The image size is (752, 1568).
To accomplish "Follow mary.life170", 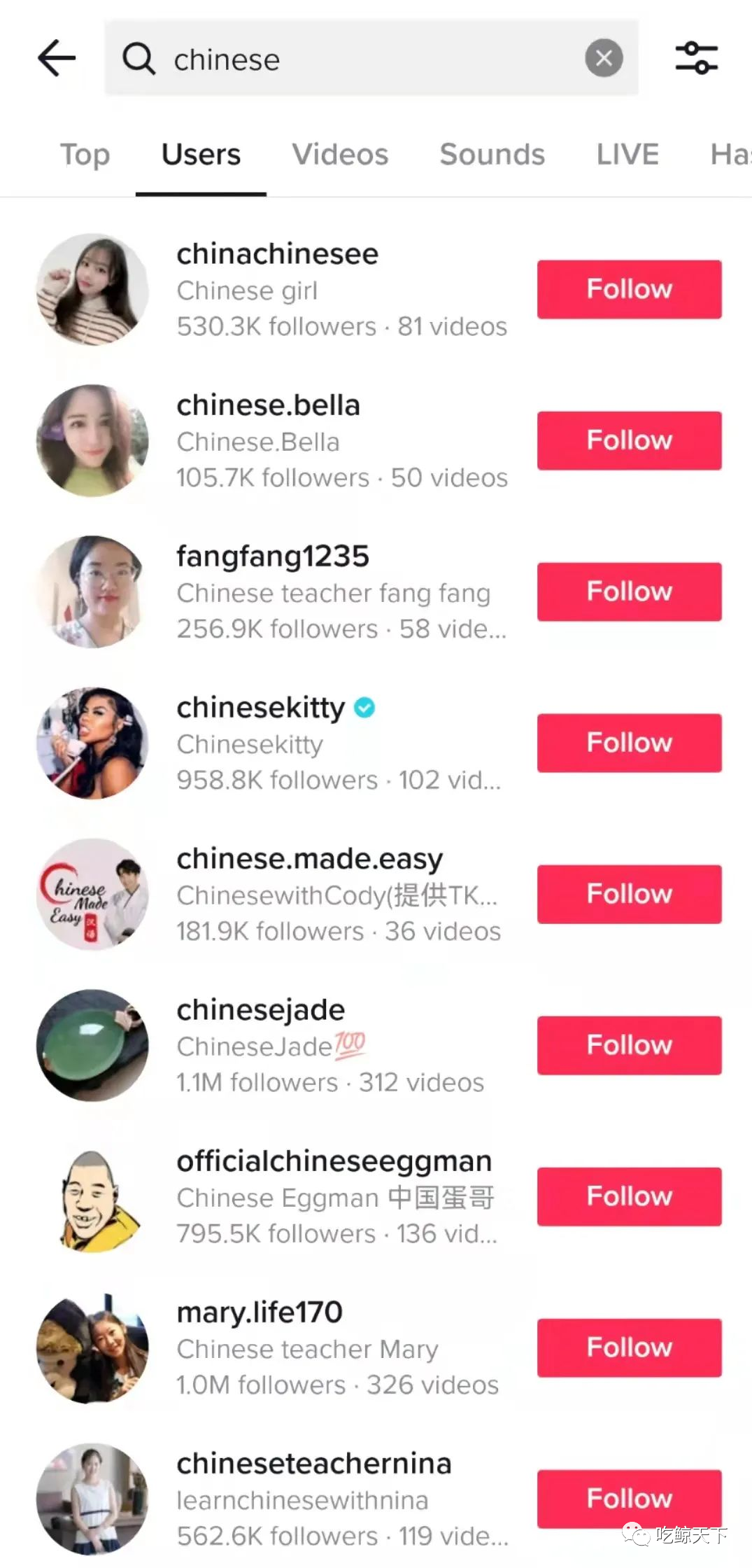I will (x=629, y=1347).
